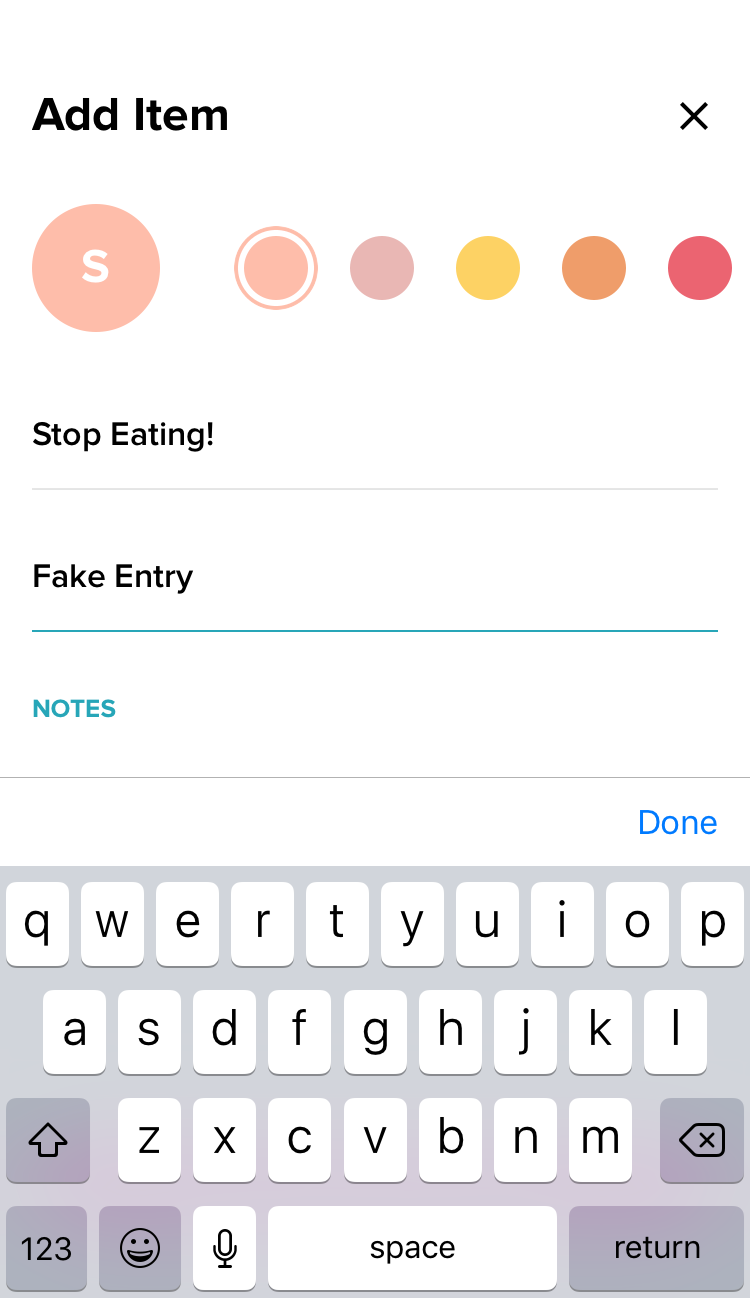Tap the Fake Entry text field

(375, 577)
